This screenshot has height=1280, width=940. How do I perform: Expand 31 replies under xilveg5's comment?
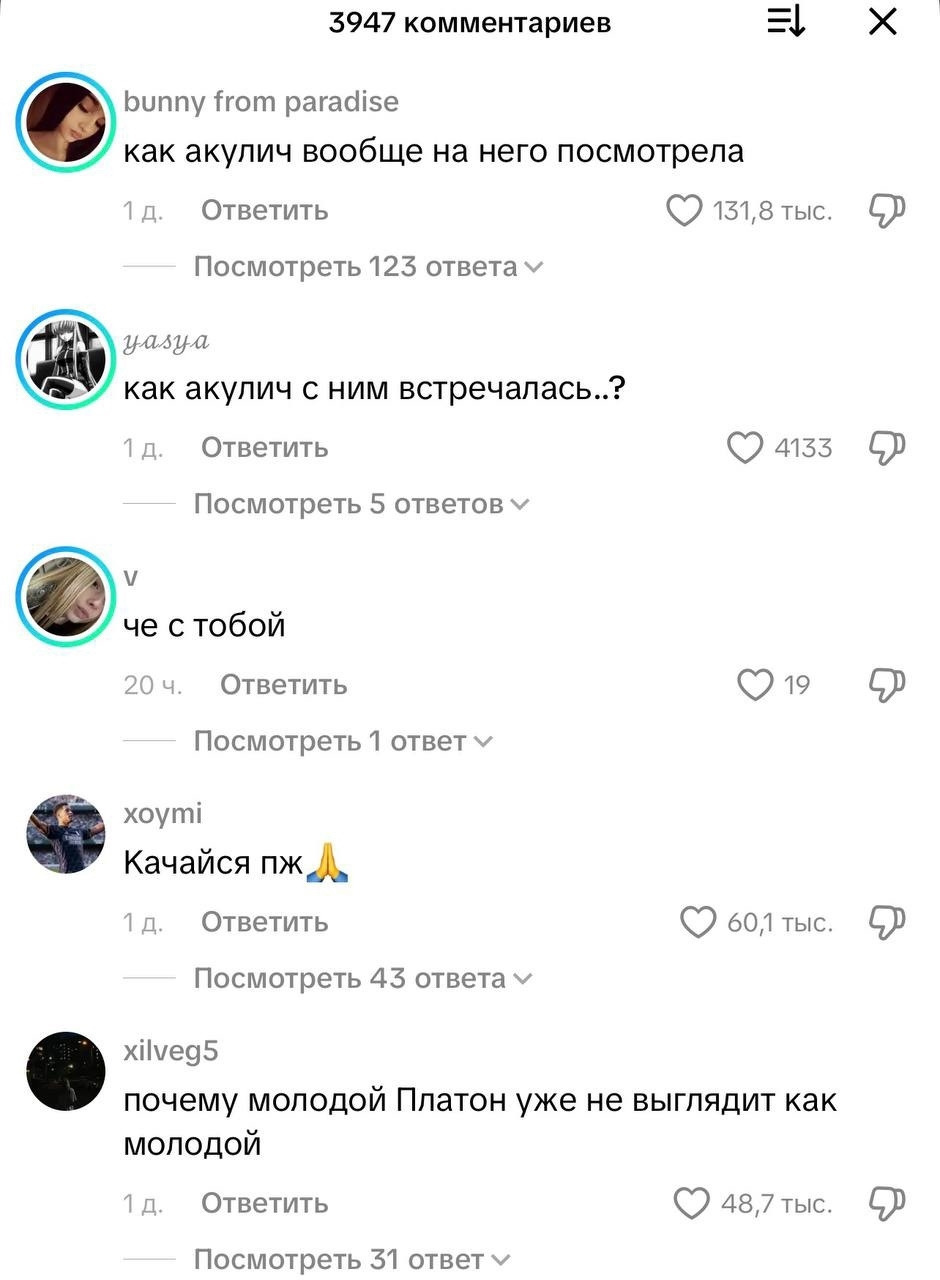click(351, 1260)
